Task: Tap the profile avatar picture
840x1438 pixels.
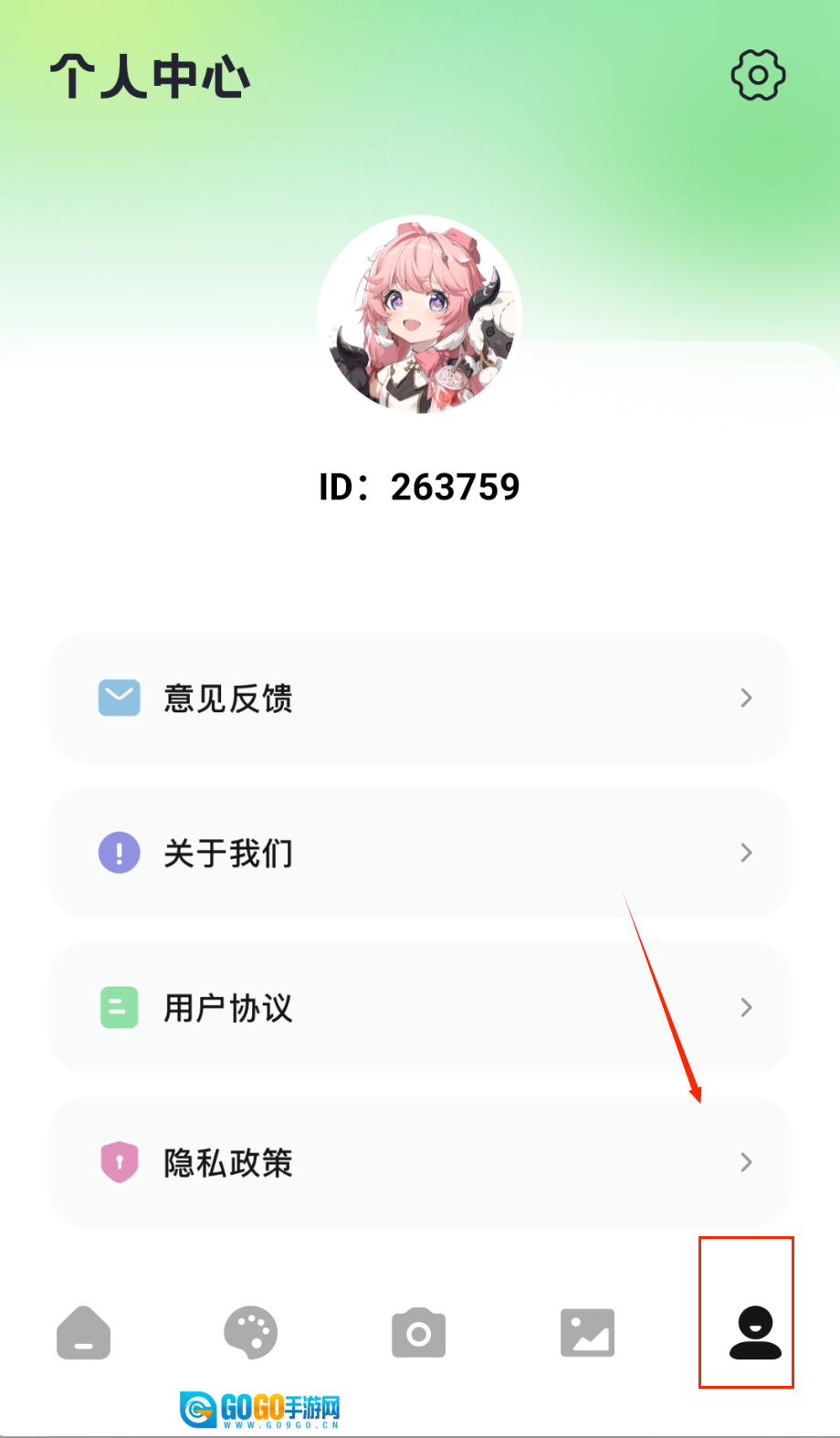Action: [420, 315]
